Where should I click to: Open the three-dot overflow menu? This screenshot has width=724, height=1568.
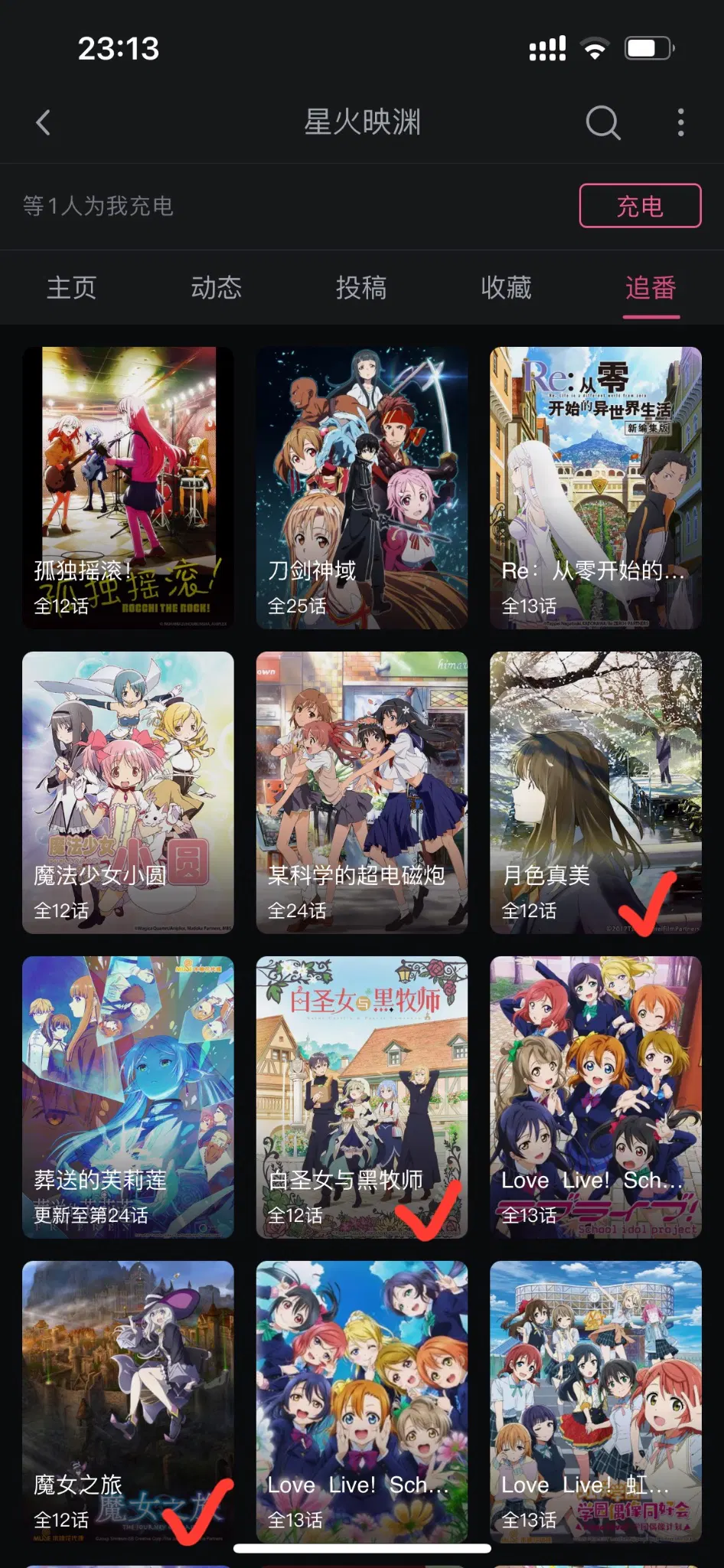point(680,122)
